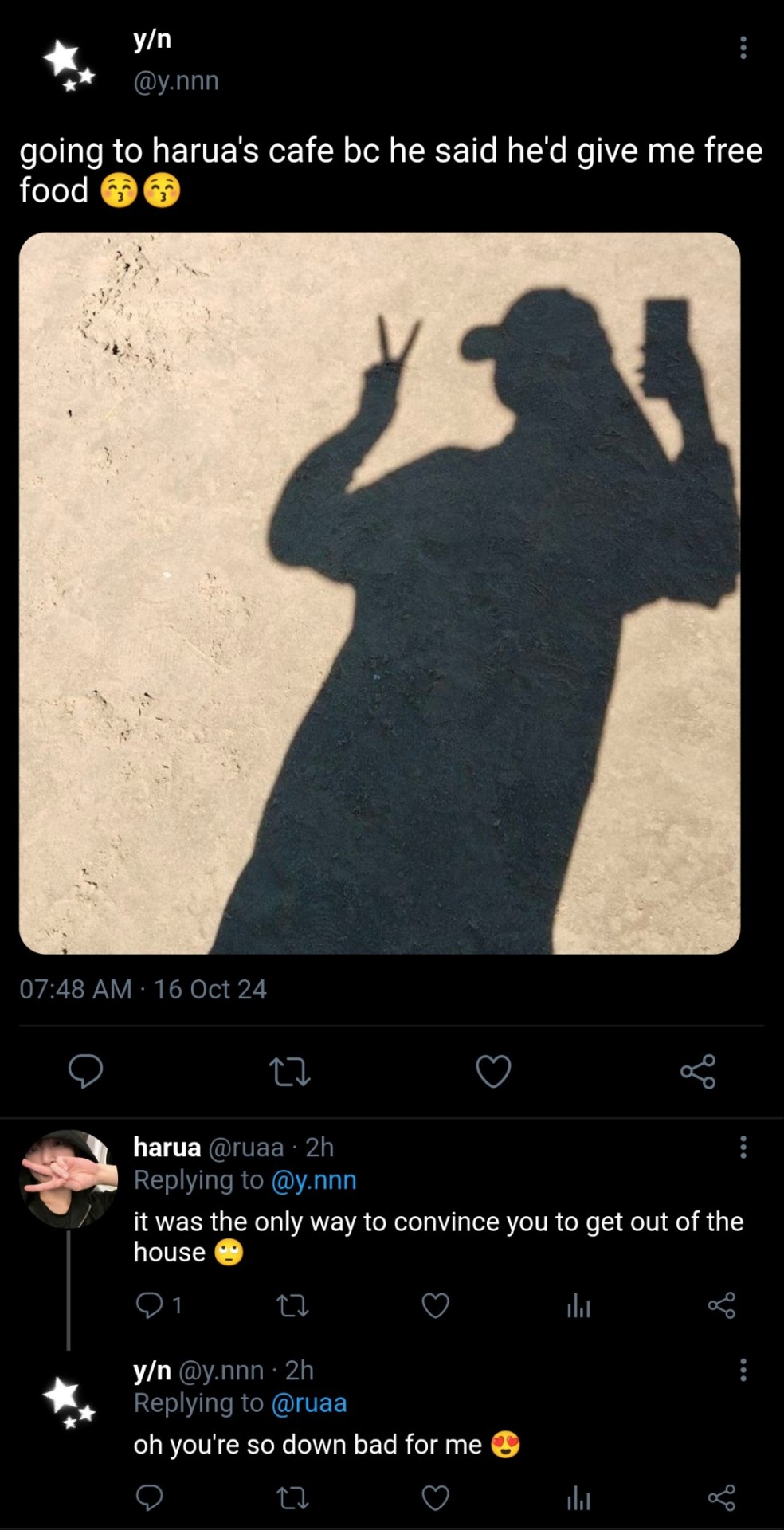
Task: Open overflow menu on y/n's main tweet
Action: click(x=743, y=48)
